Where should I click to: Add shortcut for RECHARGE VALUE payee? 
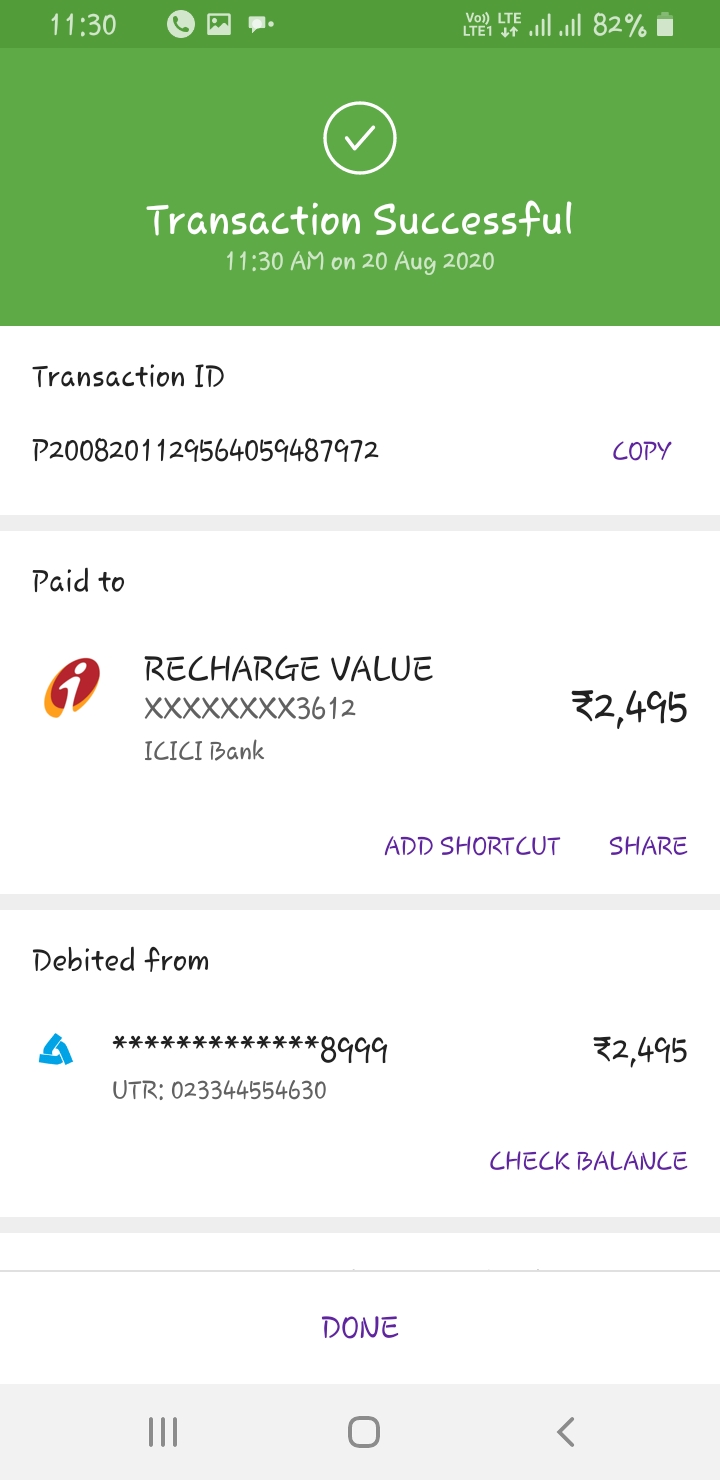tap(472, 846)
